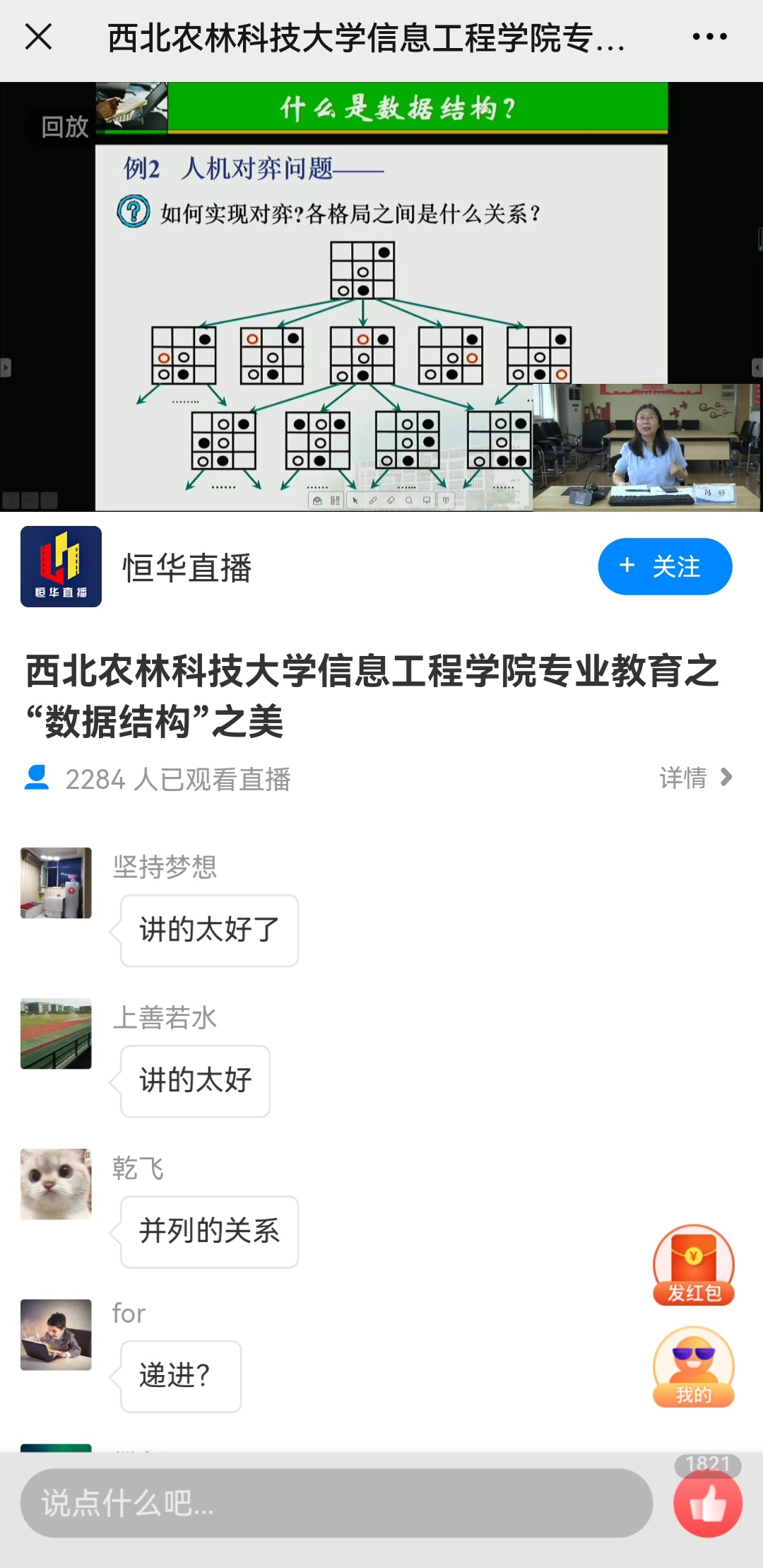This screenshot has height=1568, width=763.
Task: View the avatar of user for
Action: click(57, 1335)
